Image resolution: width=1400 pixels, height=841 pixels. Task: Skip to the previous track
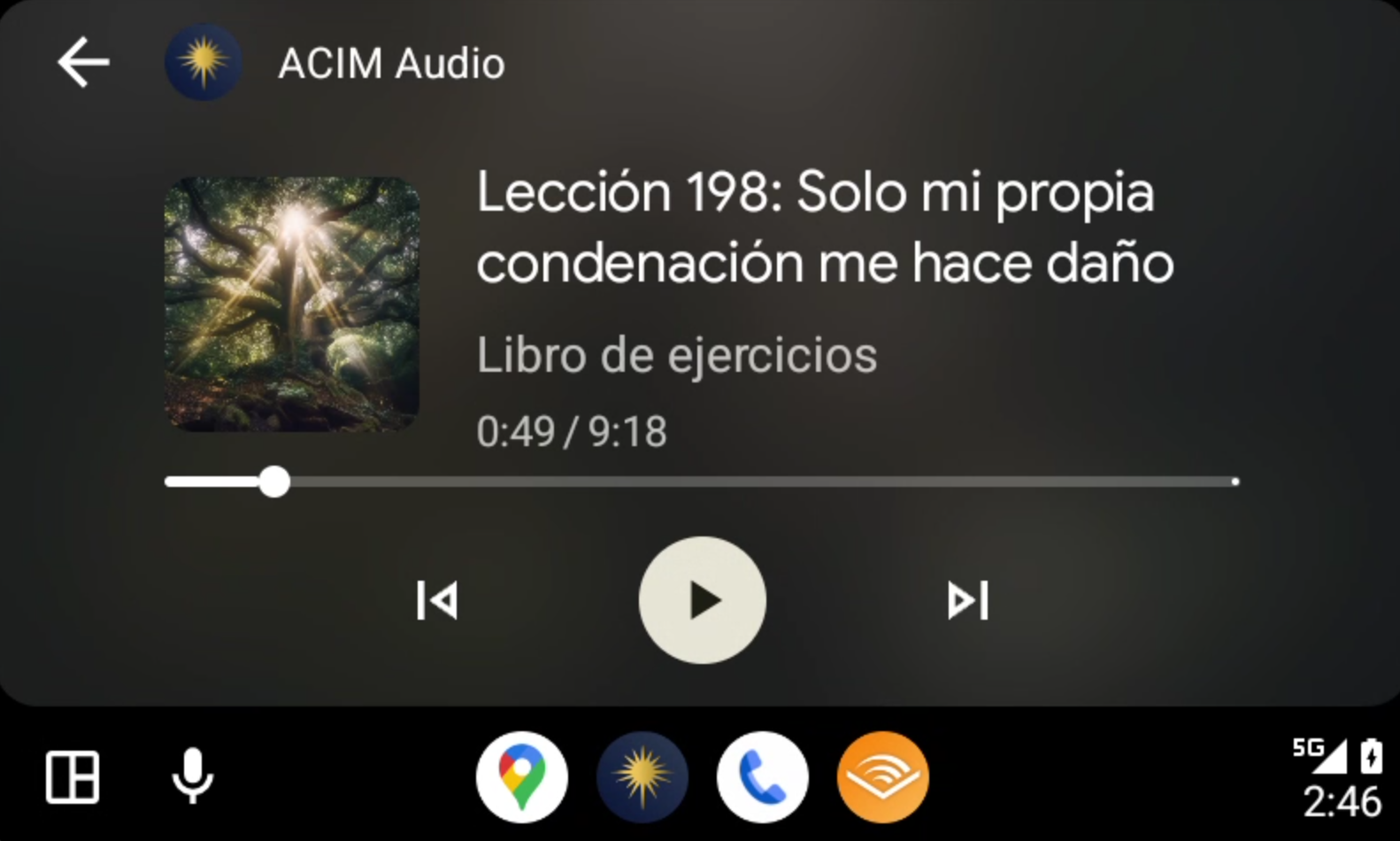tap(437, 600)
